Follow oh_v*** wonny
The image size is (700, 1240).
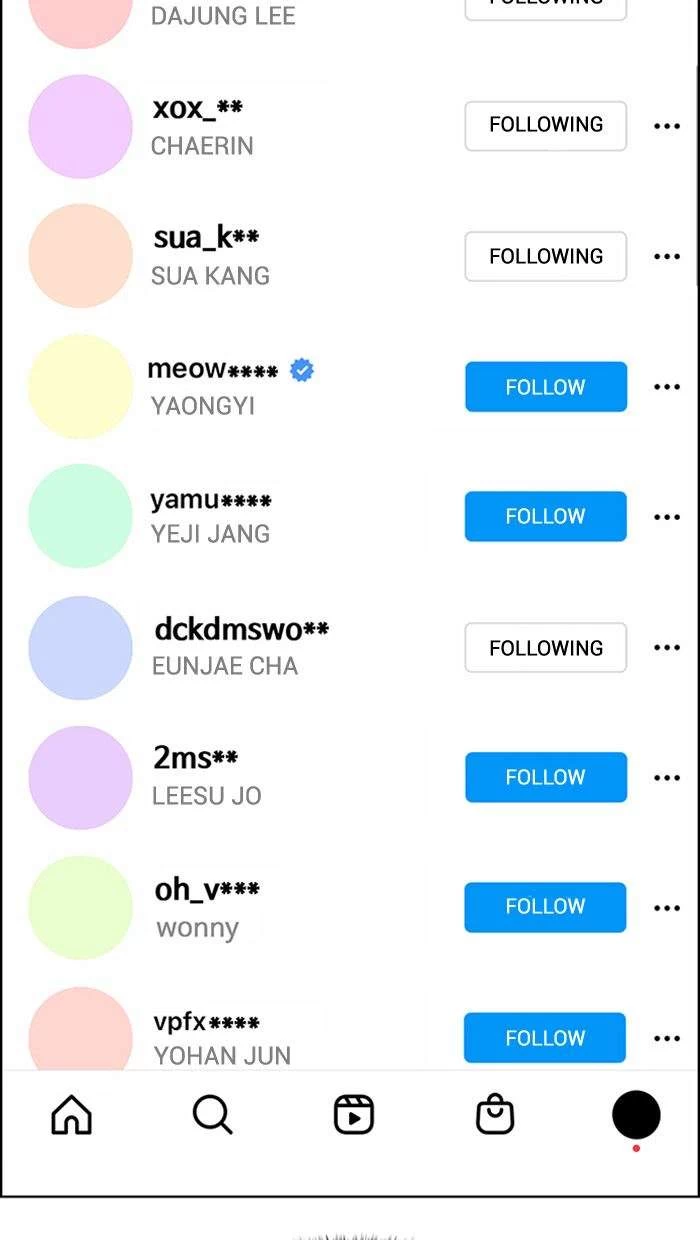pos(545,907)
